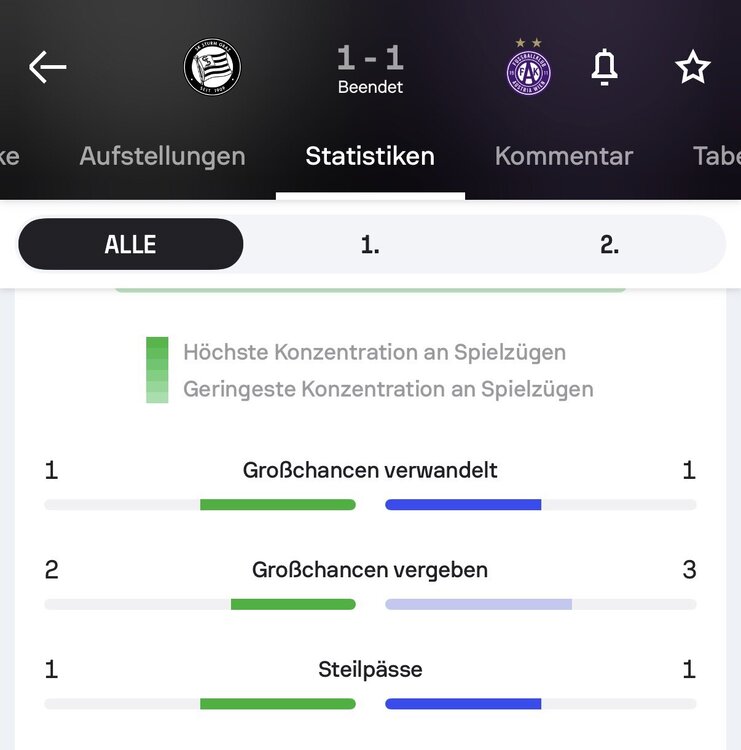Select the Statistiken tab
741x750 pixels.
tap(370, 156)
